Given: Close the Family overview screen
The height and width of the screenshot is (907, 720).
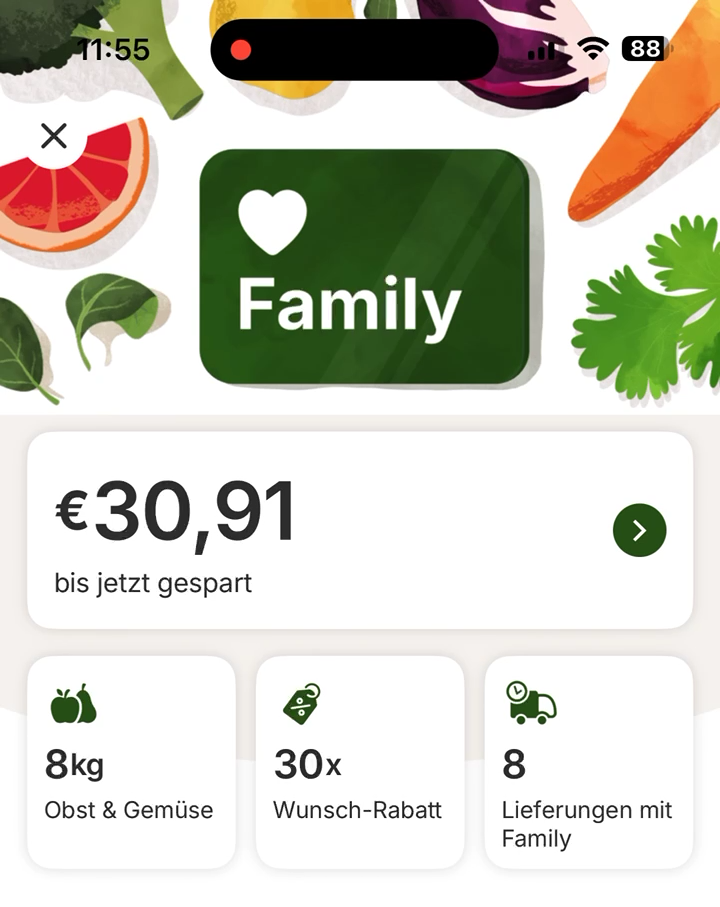Looking at the screenshot, I should [x=54, y=135].
